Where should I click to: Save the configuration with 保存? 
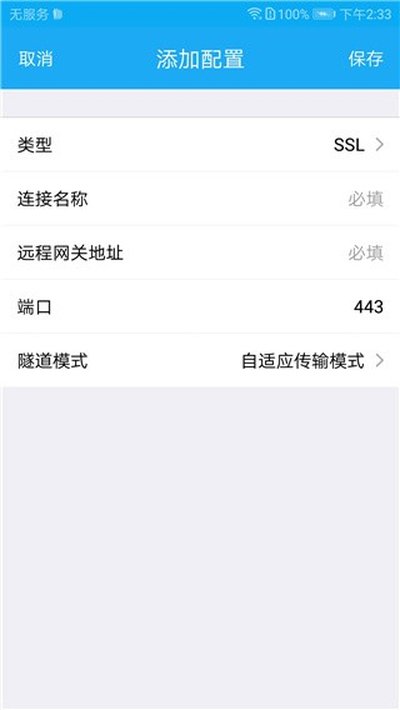366,59
